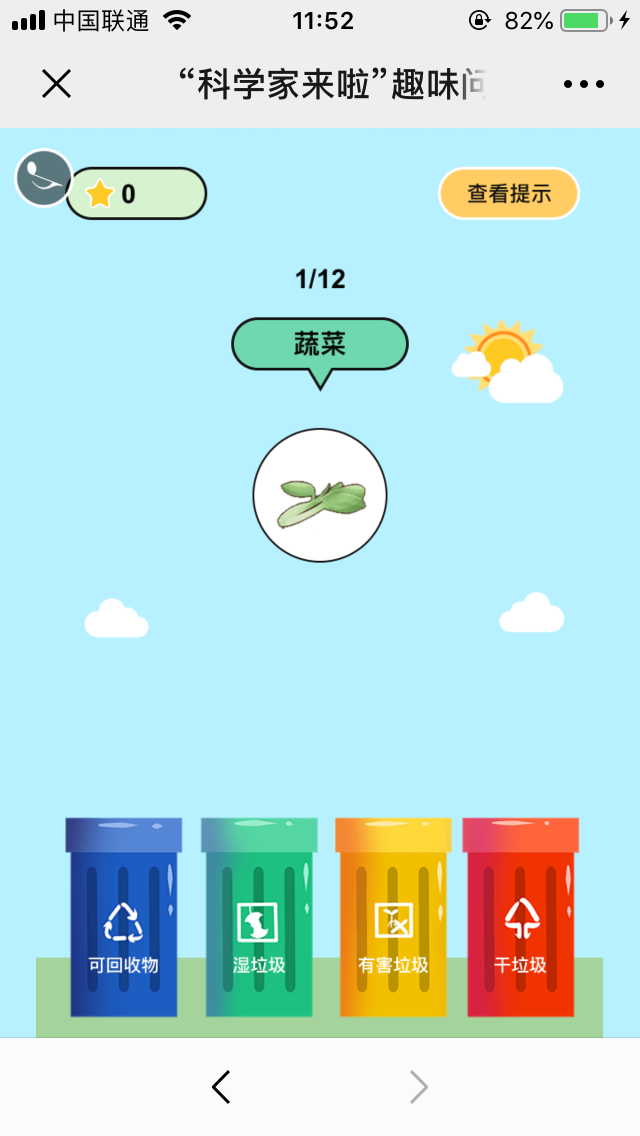Image resolution: width=640 pixels, height=1136 pixels.
Task: Choose the green 湿垃圾 bin
Action: click(x=259, y=920)
